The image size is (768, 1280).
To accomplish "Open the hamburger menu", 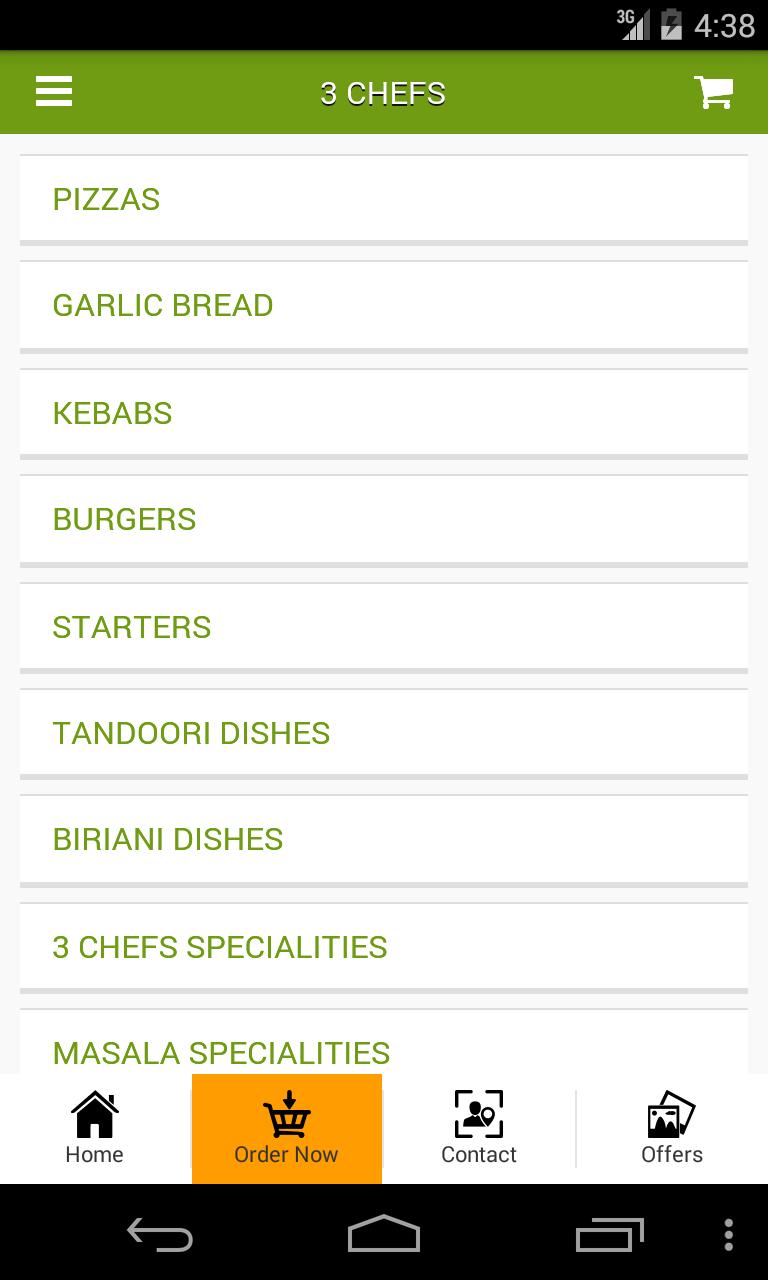I will [x=54, y=92].
